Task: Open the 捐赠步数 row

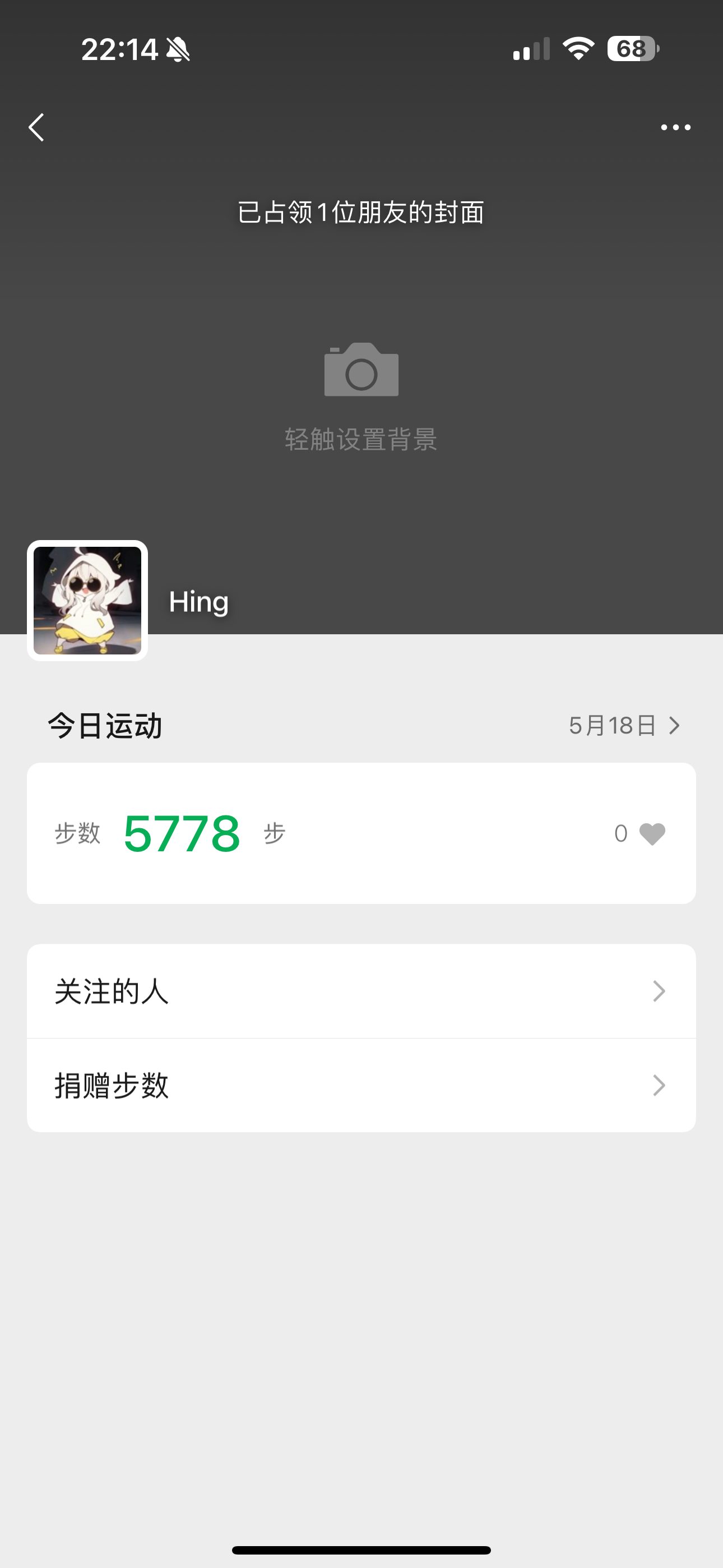Action: click(361, 1085)
